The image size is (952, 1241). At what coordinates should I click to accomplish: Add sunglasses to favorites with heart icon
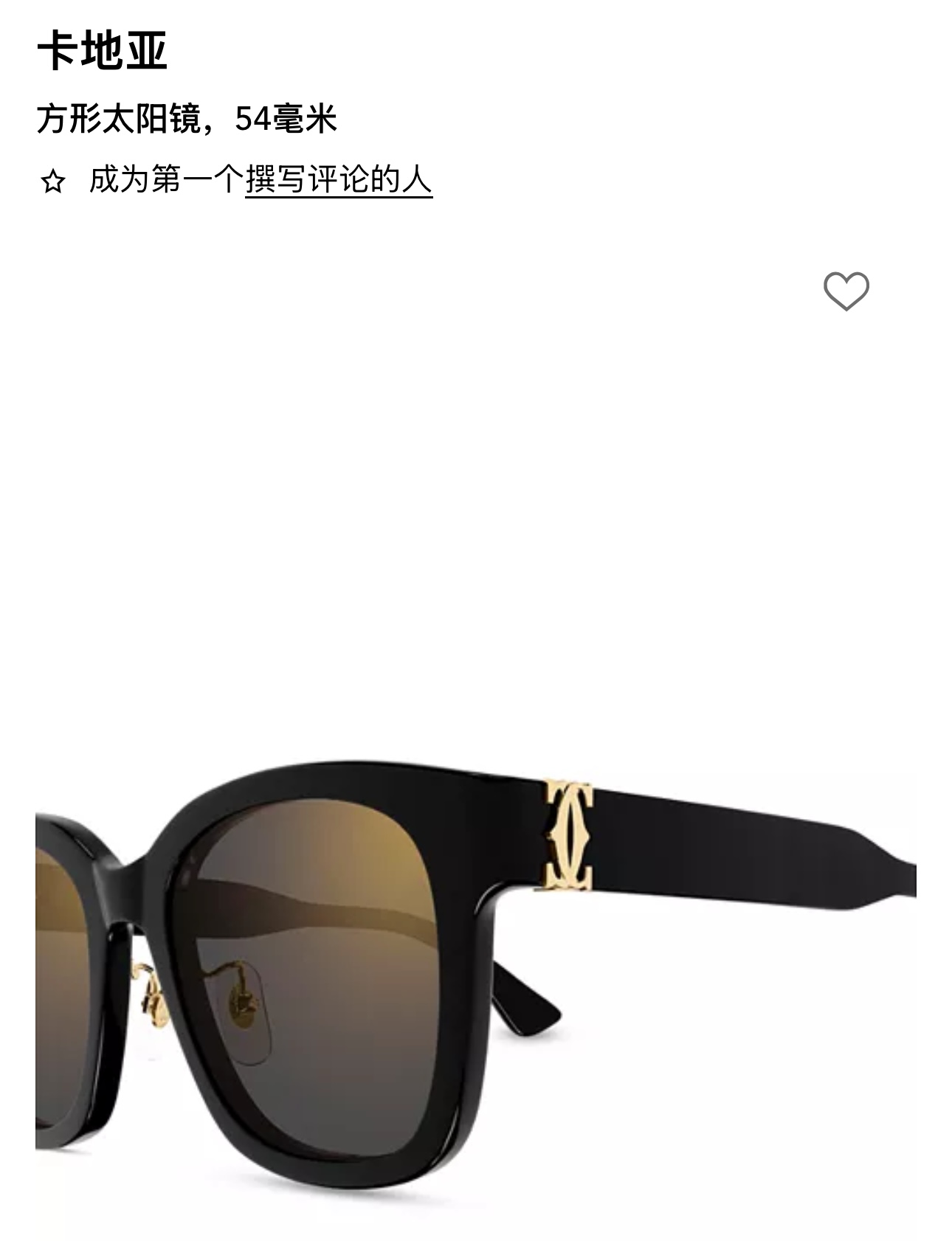846,291
